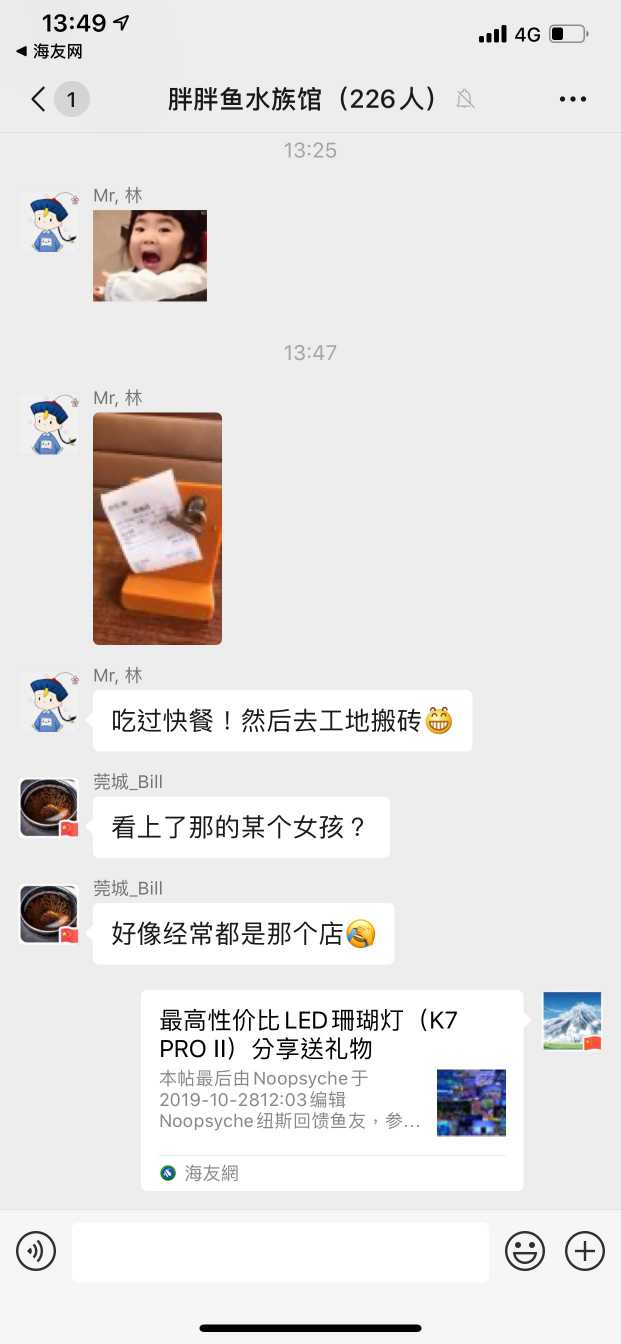Viewport: 621px width, 1344px height.
Task: Open the shared LED 珊瑚灯 K7 PRO II link card
Action: pyautogui.click(x=331, y=1089)
